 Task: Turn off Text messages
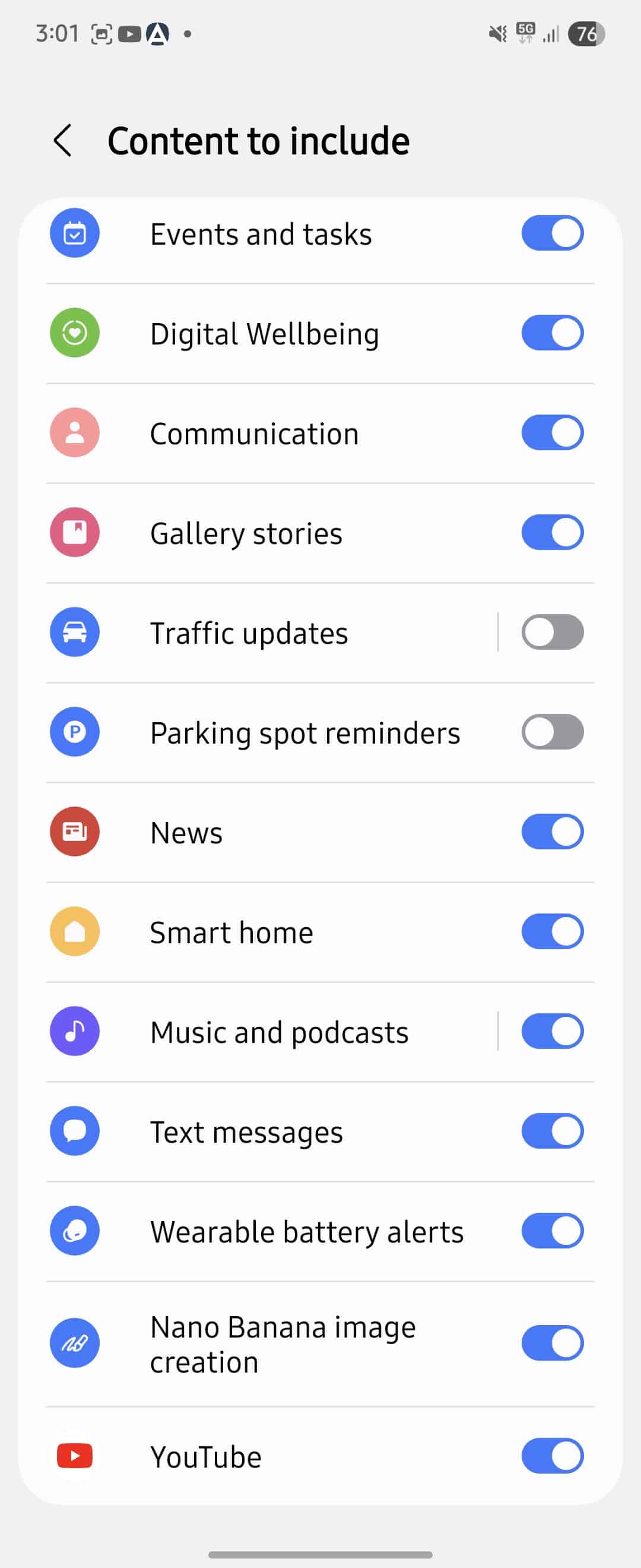[x=551, y=1131]
